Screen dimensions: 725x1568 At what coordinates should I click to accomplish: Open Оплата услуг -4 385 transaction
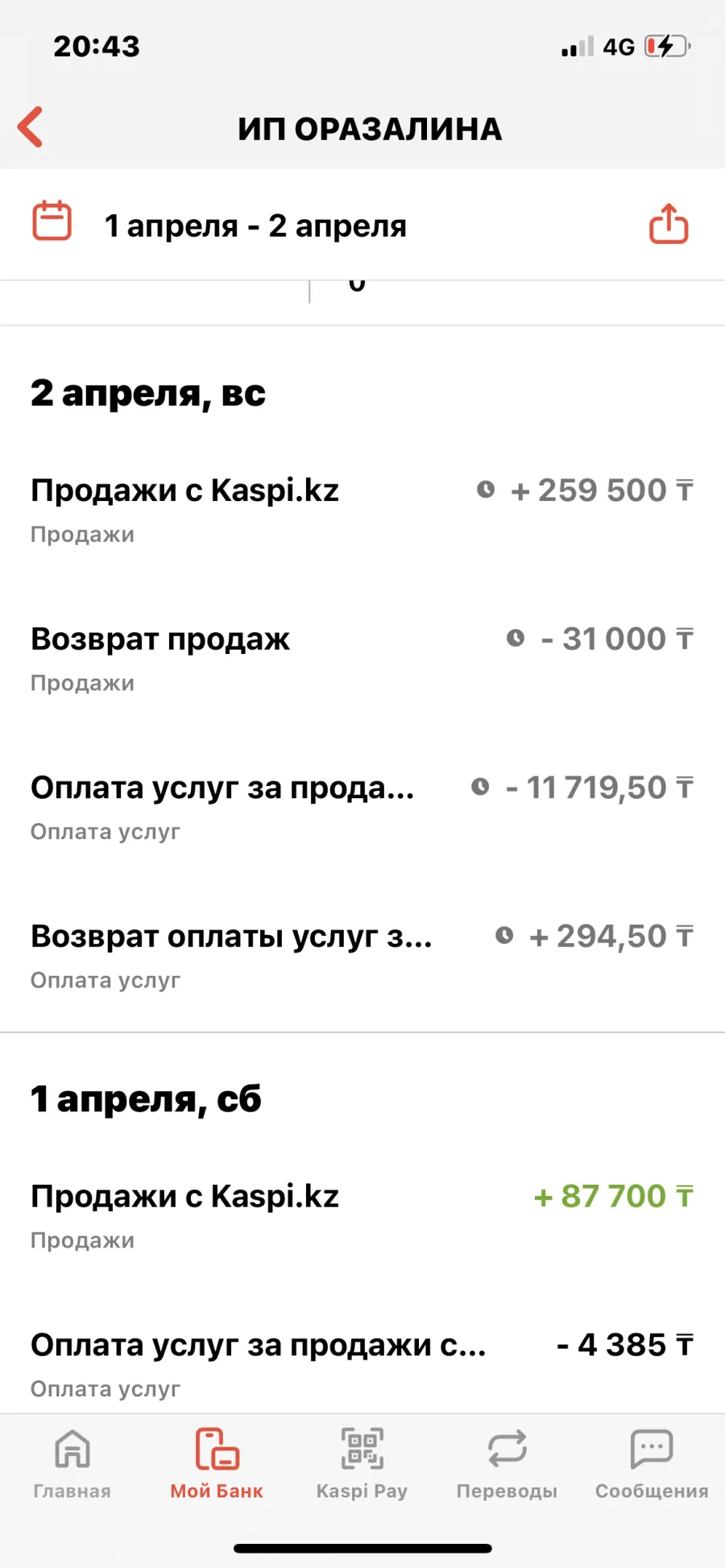[362, 1363]
